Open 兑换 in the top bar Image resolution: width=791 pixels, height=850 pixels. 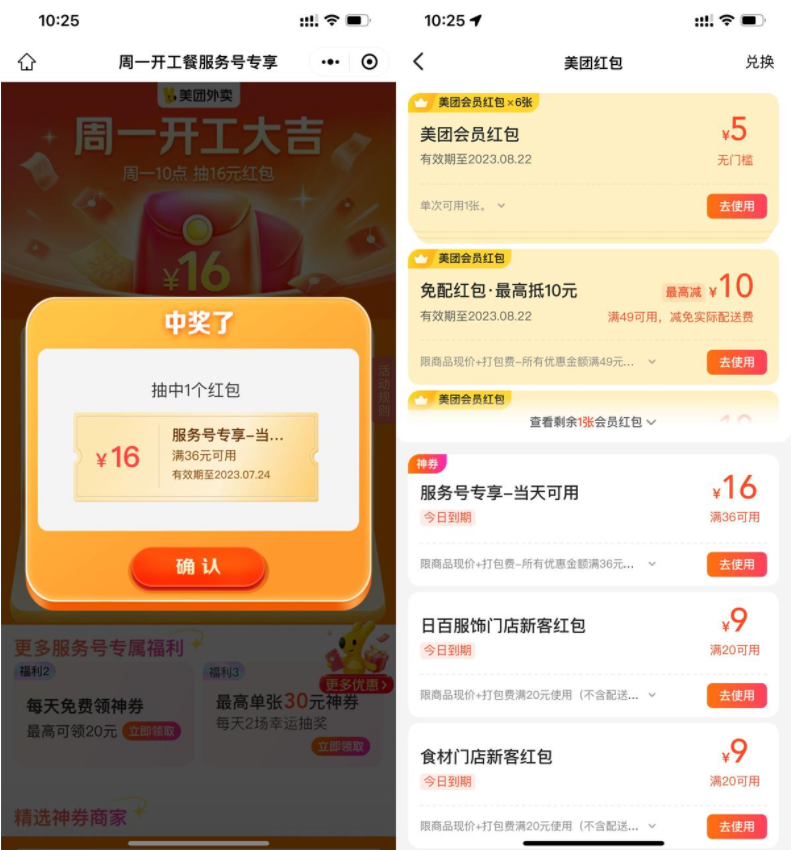coord(759,62)
